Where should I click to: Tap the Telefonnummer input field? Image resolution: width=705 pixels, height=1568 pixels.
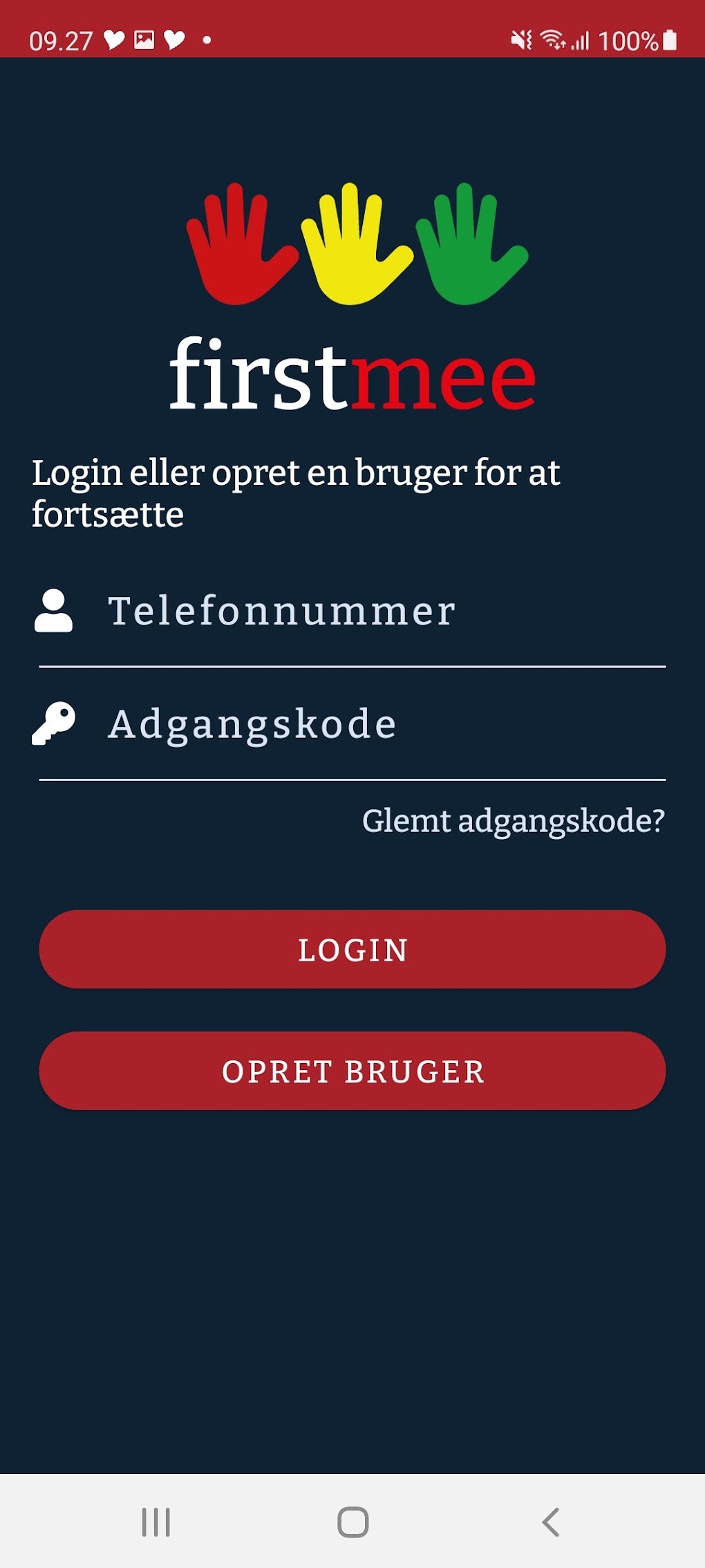pos(373,611)
